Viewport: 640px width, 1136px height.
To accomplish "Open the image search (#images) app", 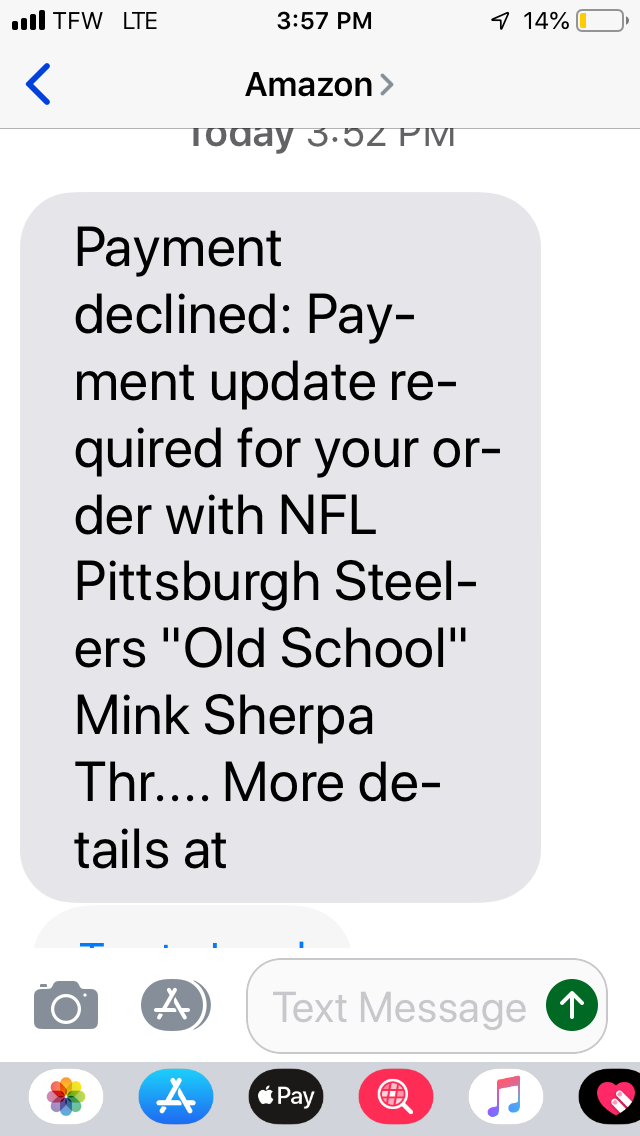I will (x=396, y=1097).
